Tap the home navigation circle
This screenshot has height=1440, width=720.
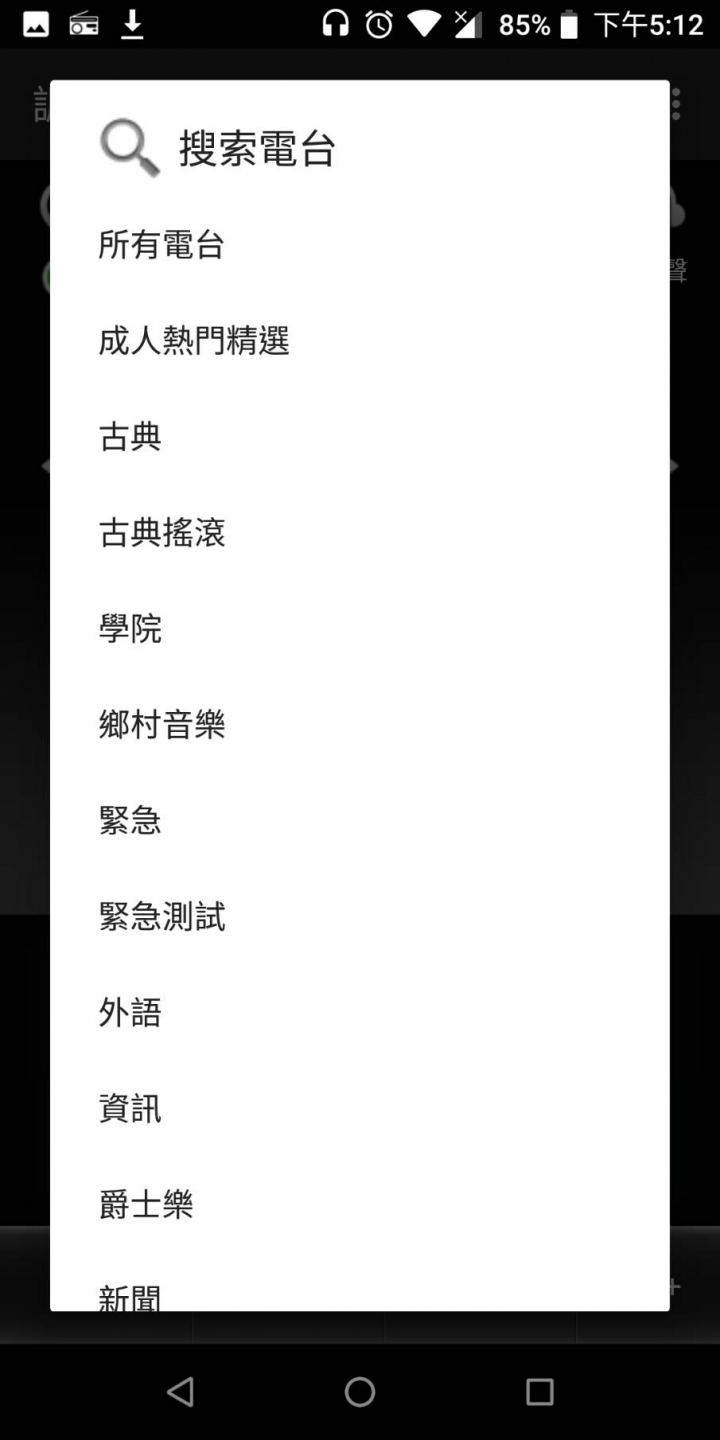click(x=360, y=1390)
